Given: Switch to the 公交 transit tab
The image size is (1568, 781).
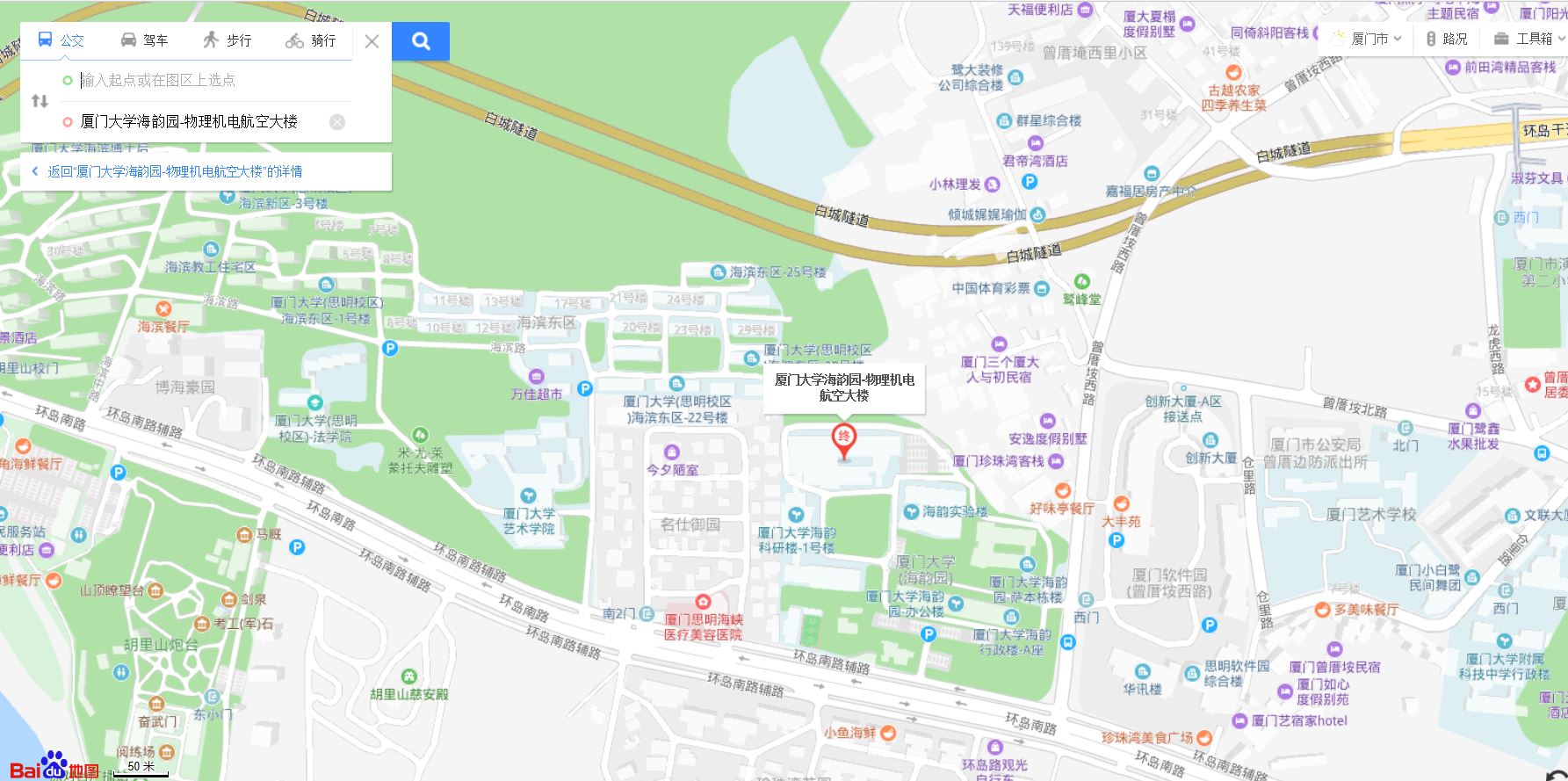Looking at the screenshot, I should [x=61, y=40].
